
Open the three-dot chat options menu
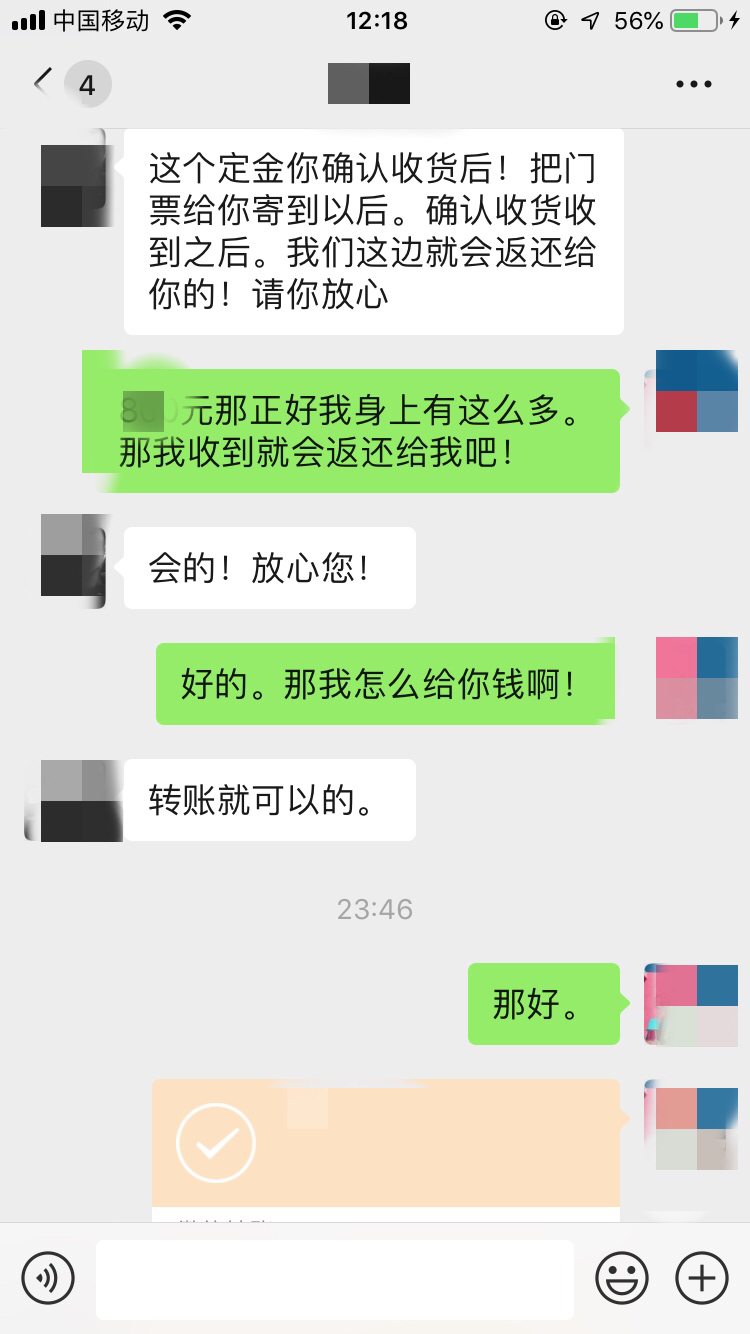693,85
